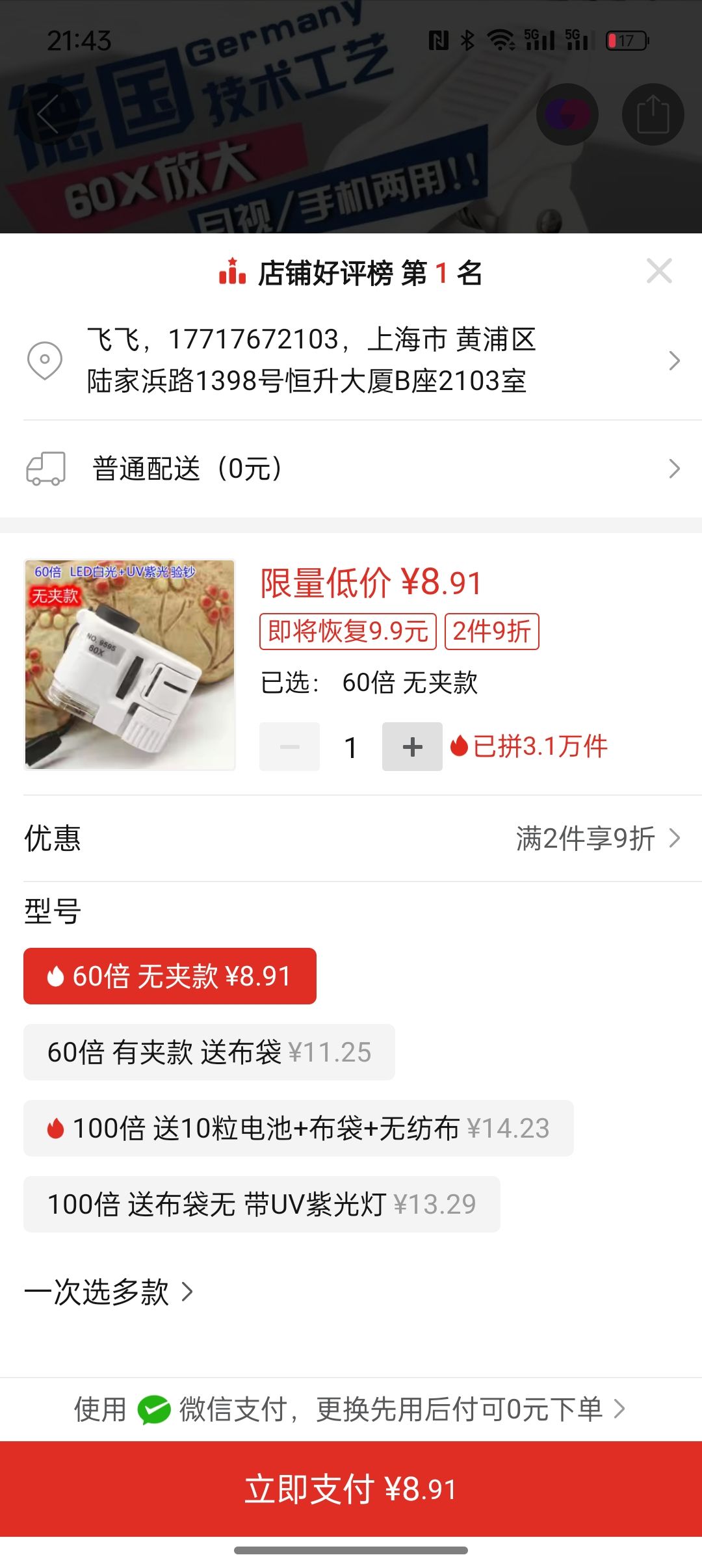Screen dimensions: 702x1568
Task: Choose 100倍 送10粒电池+布袋+无纺布 option
Action: (298, 1128)
